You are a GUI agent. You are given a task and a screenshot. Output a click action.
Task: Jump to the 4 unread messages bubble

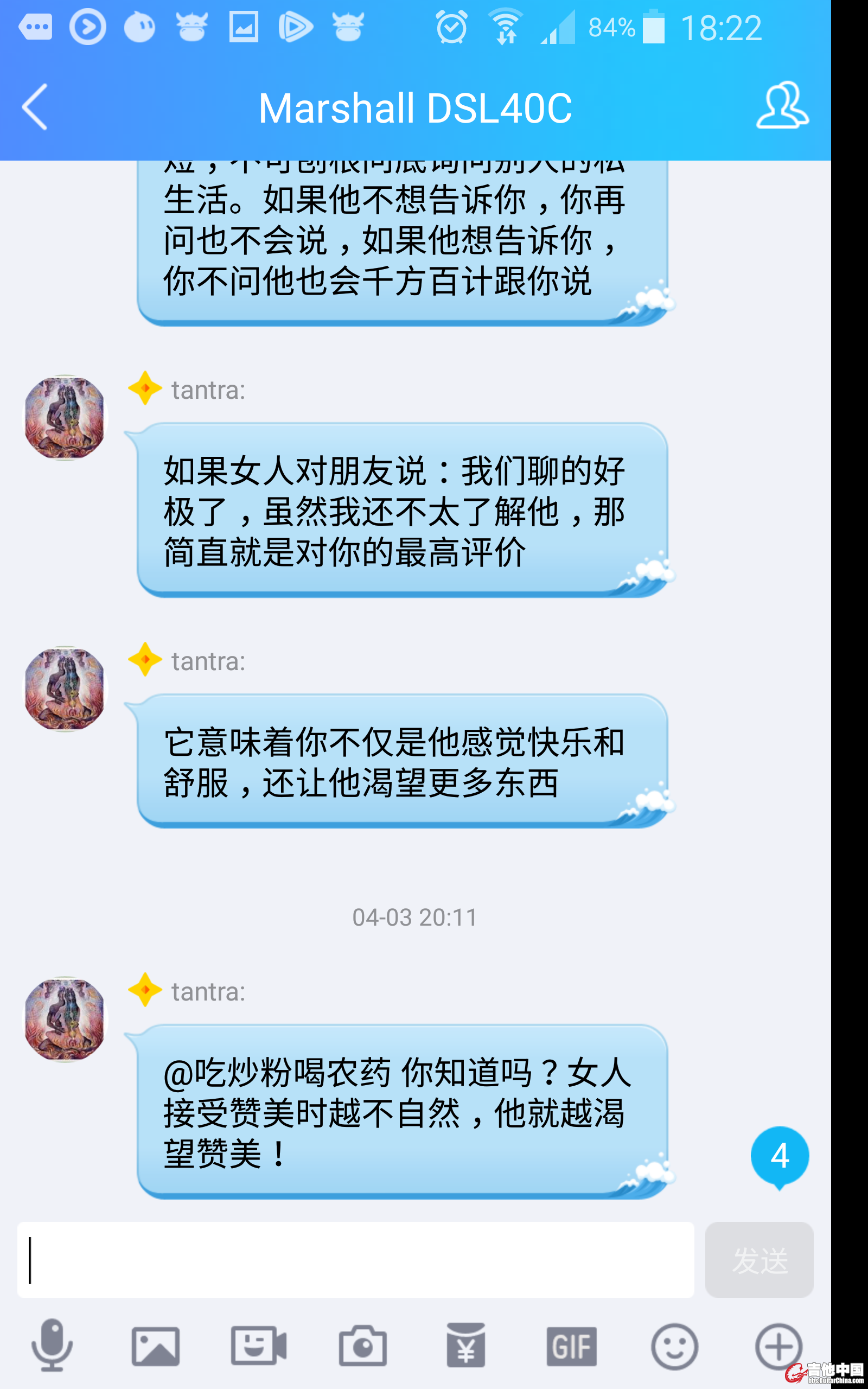point(780,1156)
